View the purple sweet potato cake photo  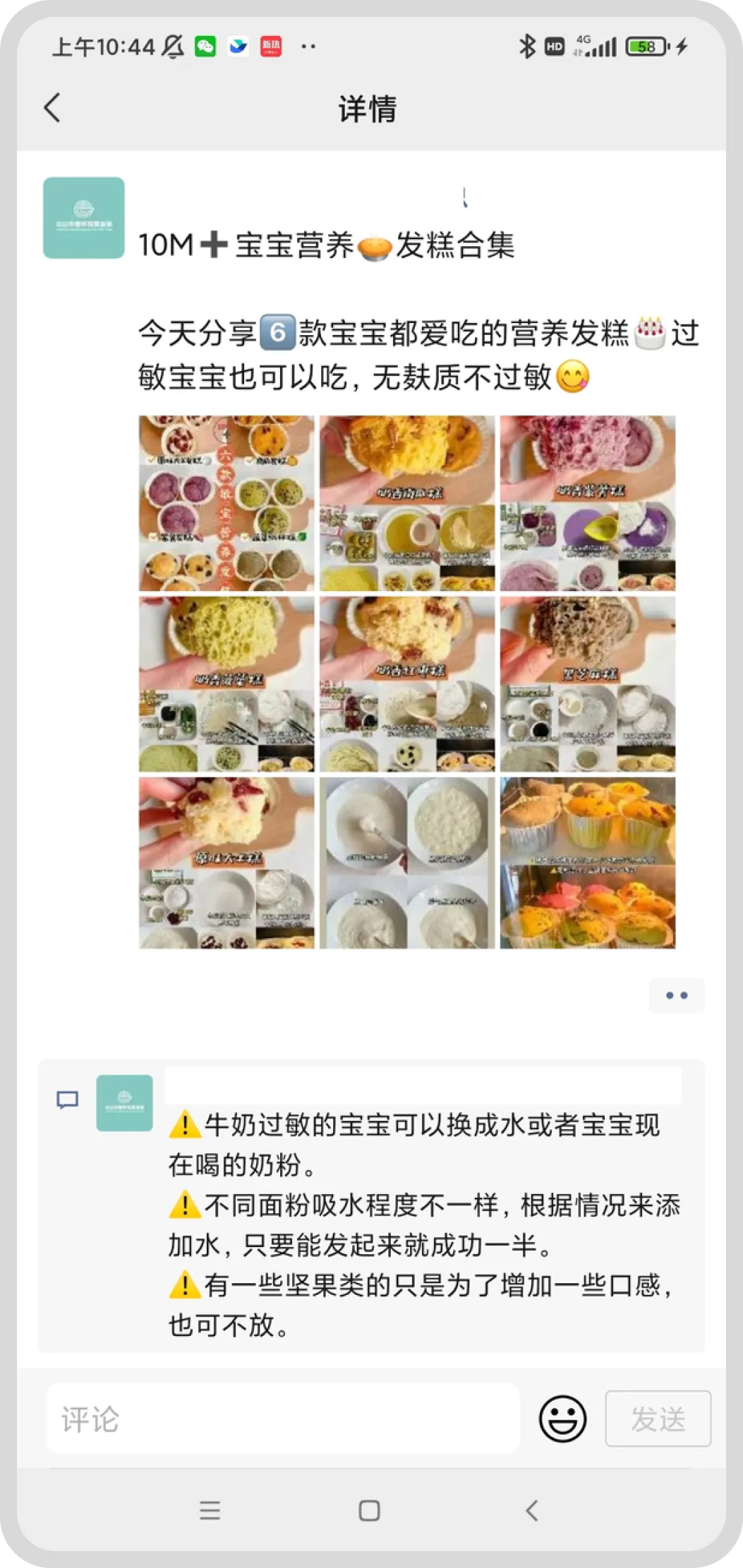(588, 503)
